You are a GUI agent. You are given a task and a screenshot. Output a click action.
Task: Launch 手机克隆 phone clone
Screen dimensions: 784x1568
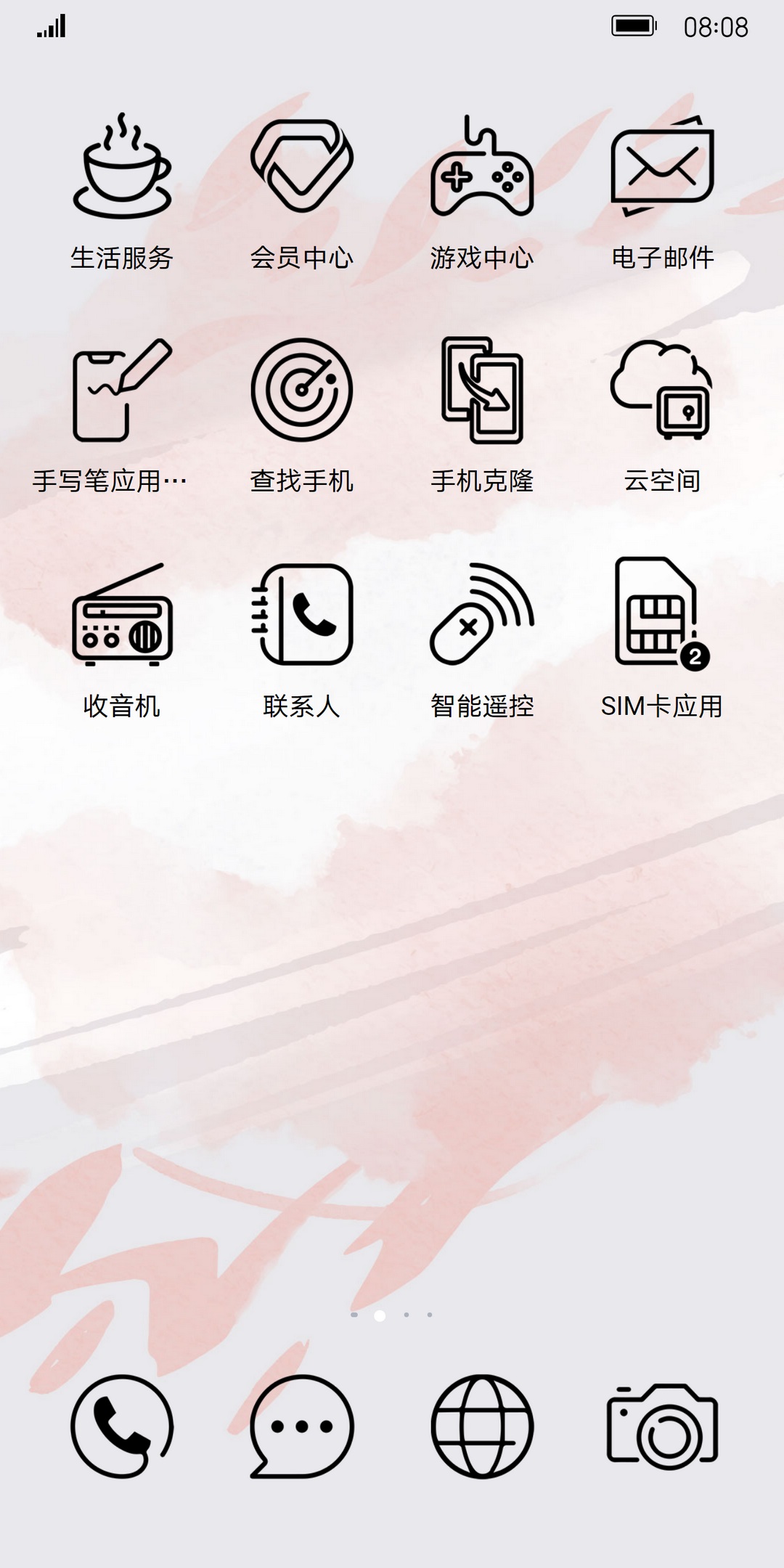(x=482, y=391)
